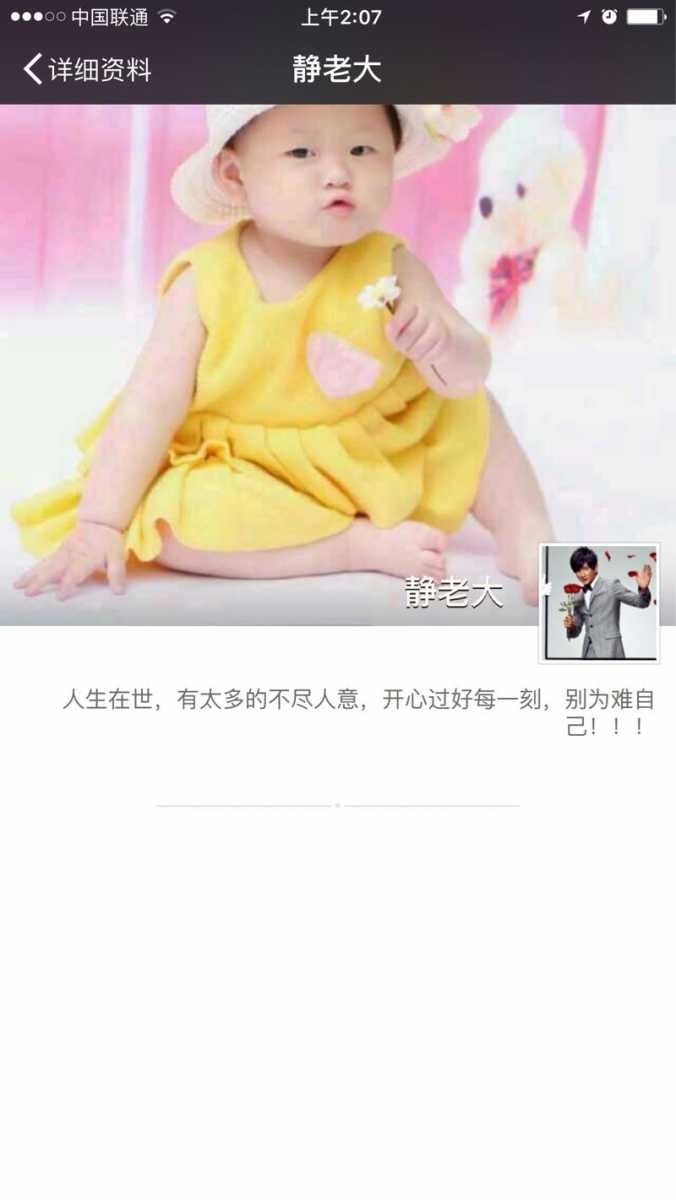
Task: Open the profile avatar thumbnail
Action: point(599,603)
